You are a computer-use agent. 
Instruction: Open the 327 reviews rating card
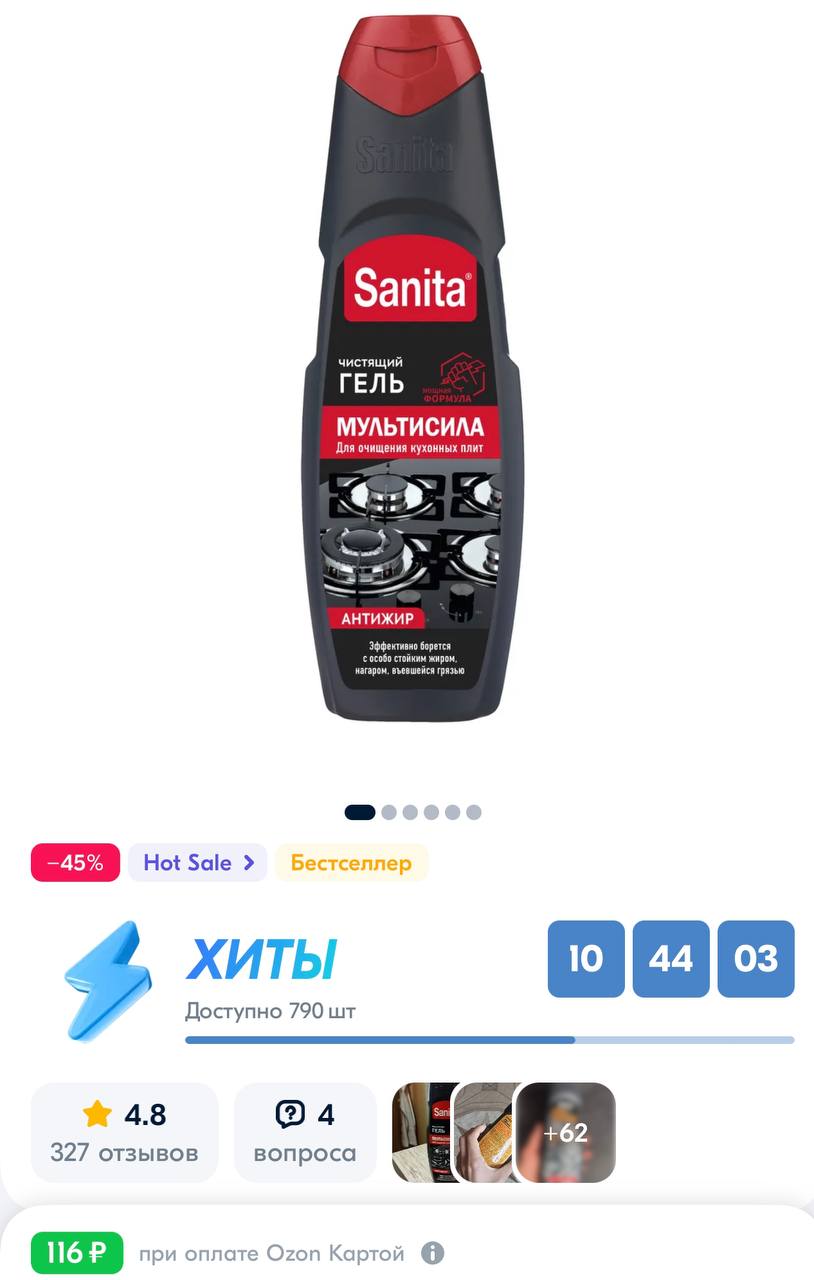coord(124,1132)
